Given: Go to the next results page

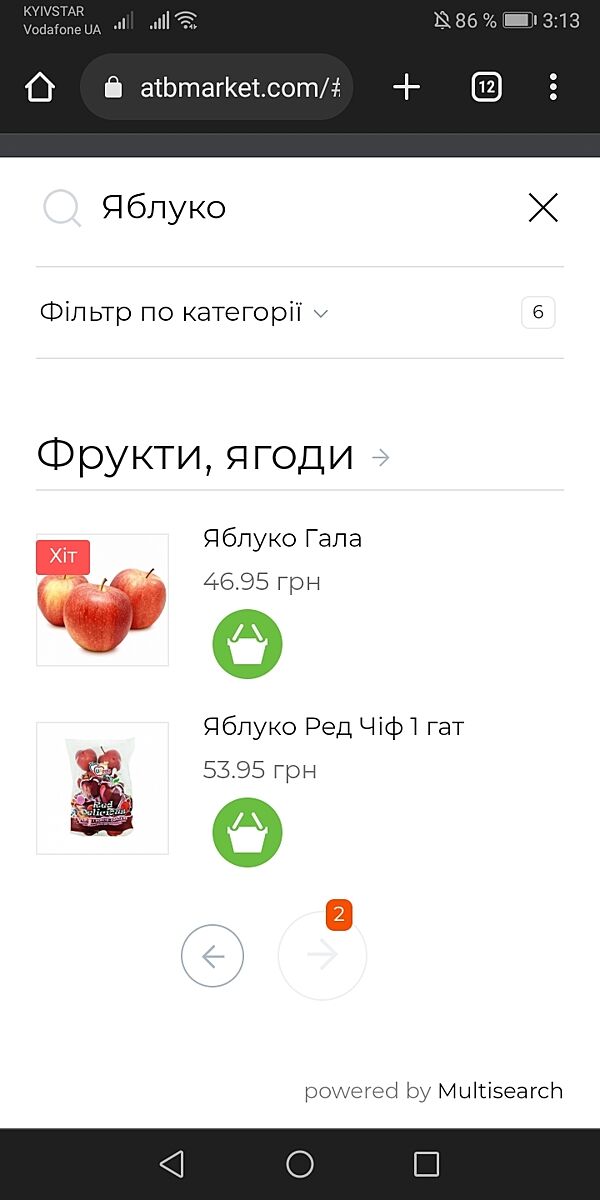Looking at the screenshot, I should coord(322,956).
